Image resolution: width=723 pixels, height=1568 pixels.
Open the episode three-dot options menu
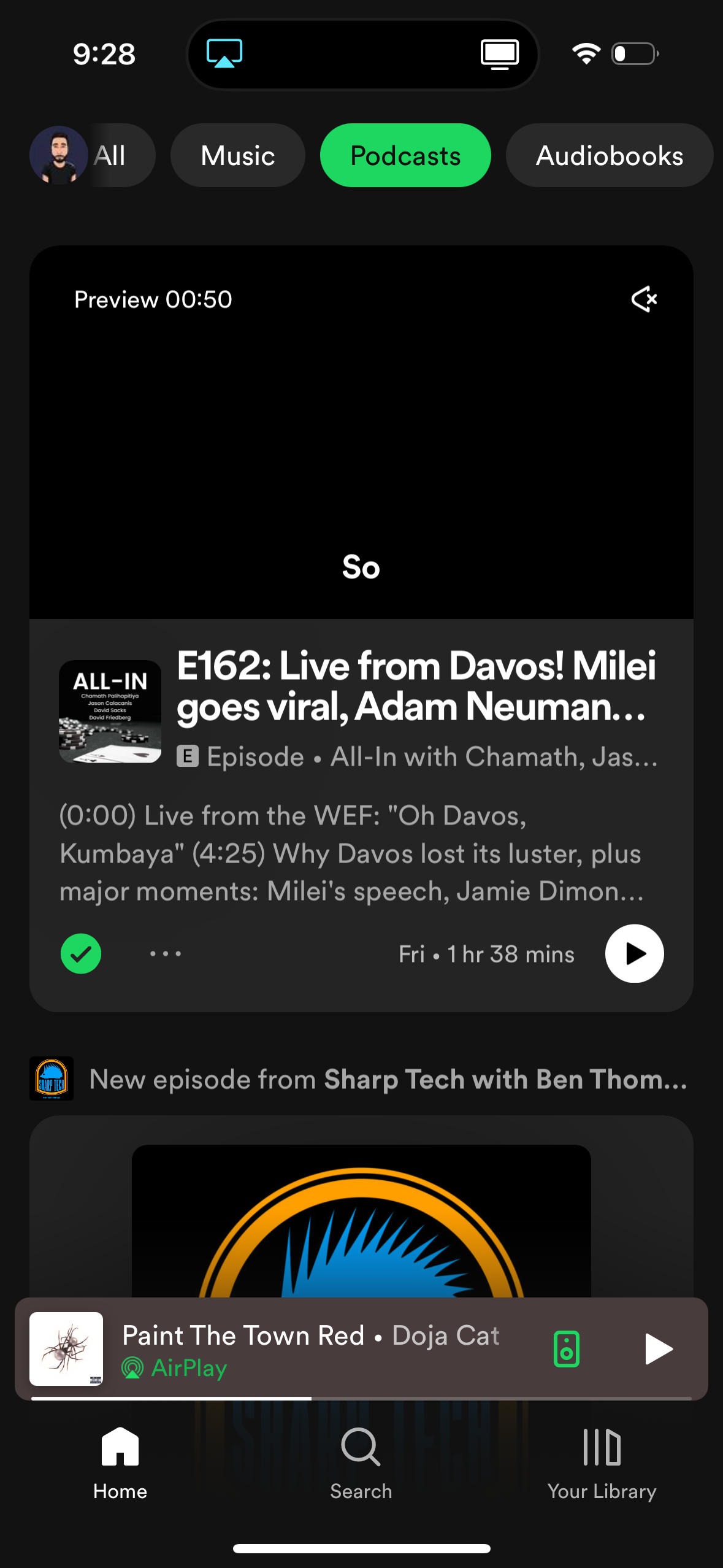coord(165,953)
